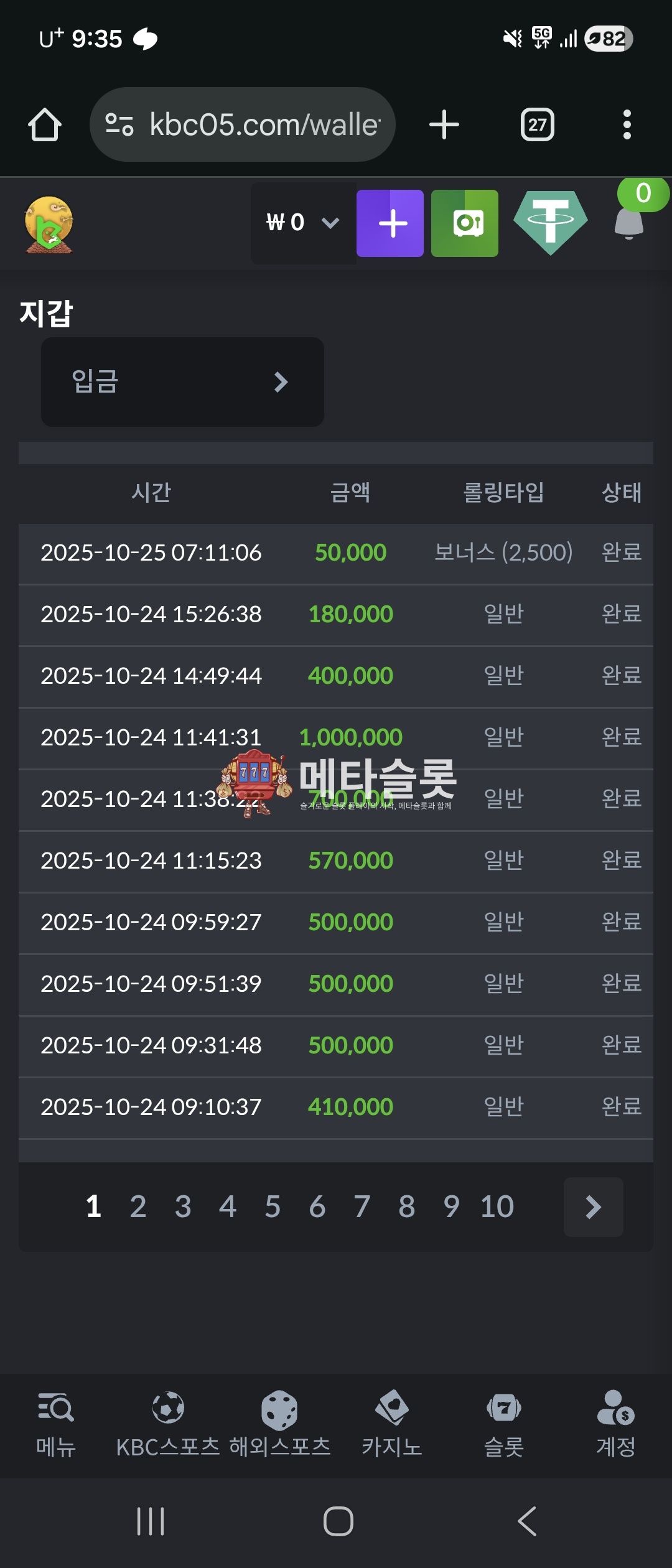Switch to the 슬롯 tab
This screenshot has width=672, height=1568.
[x=504, y=1424]
